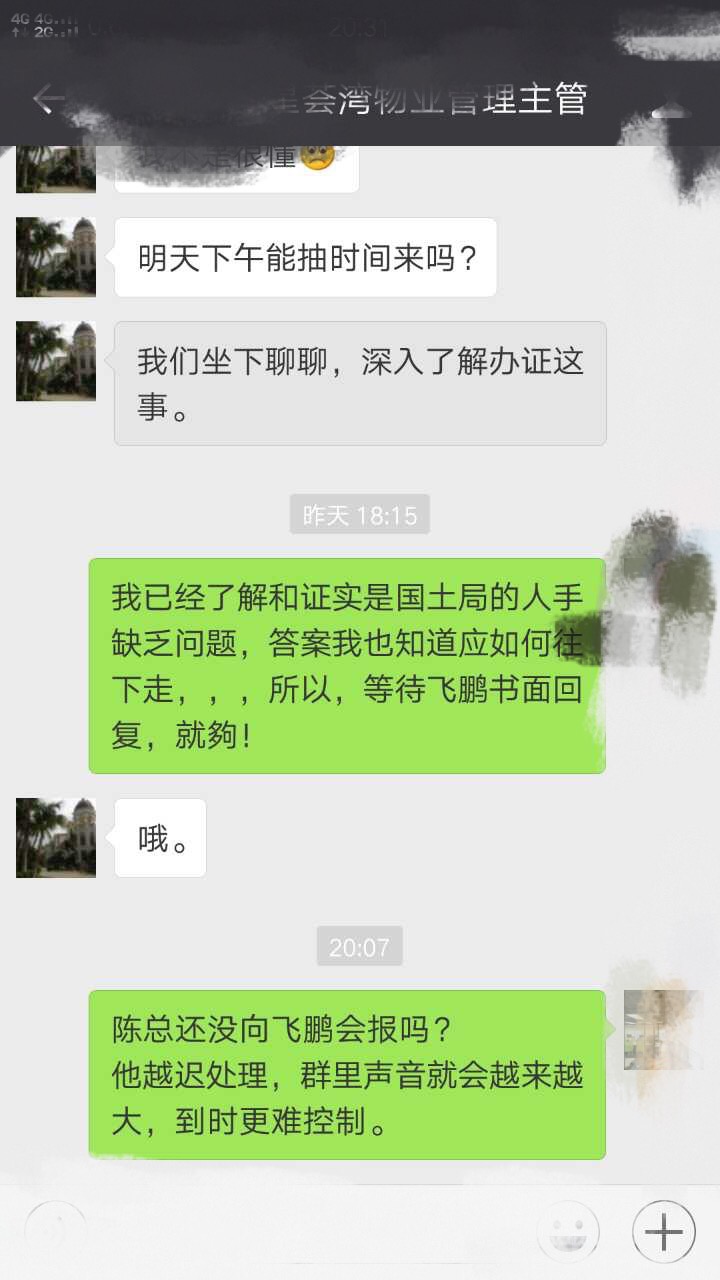Open the emoji sticker panel
Viewport: 720px width, 1280px height.
567,1231
